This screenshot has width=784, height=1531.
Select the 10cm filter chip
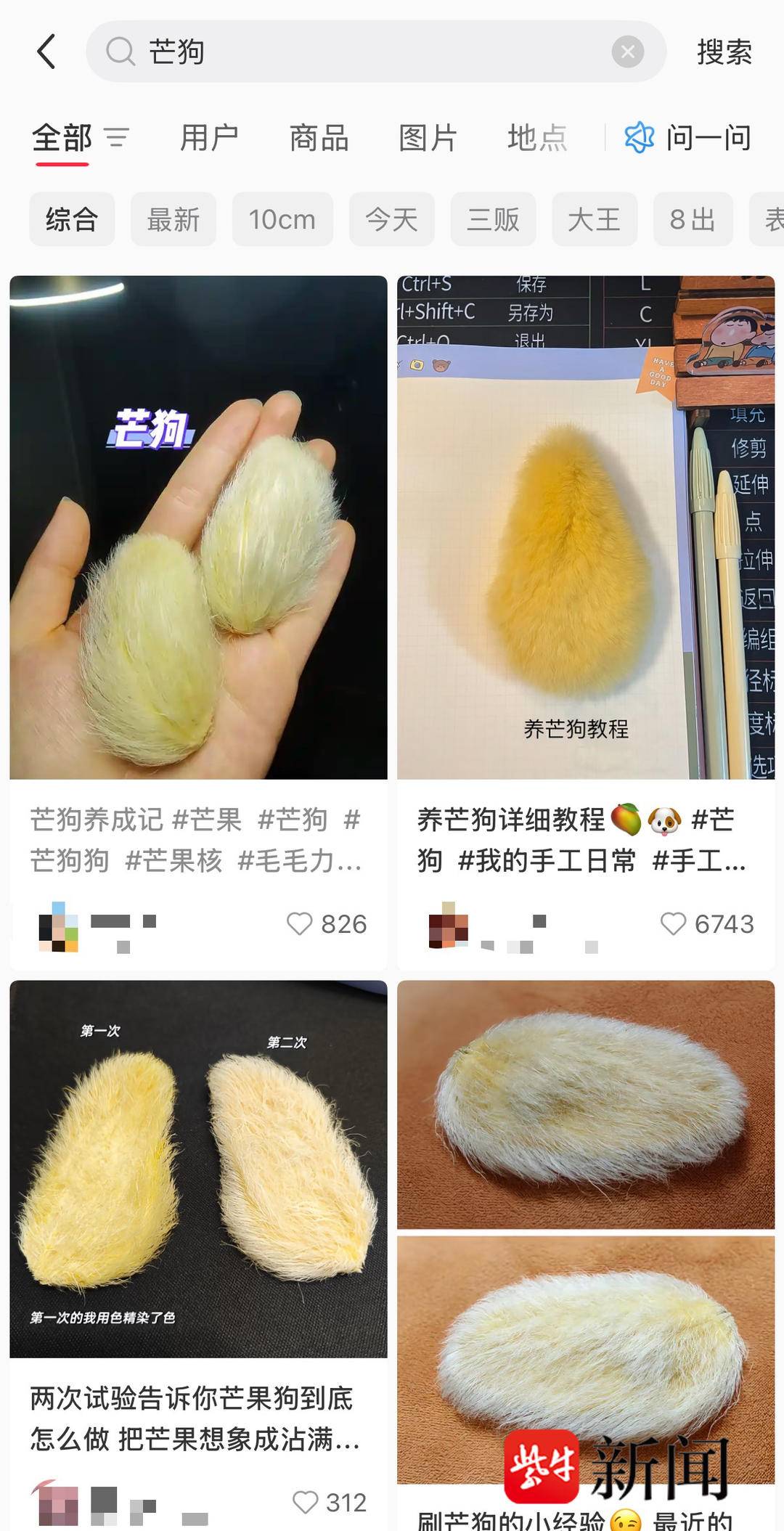pos(282,219)
